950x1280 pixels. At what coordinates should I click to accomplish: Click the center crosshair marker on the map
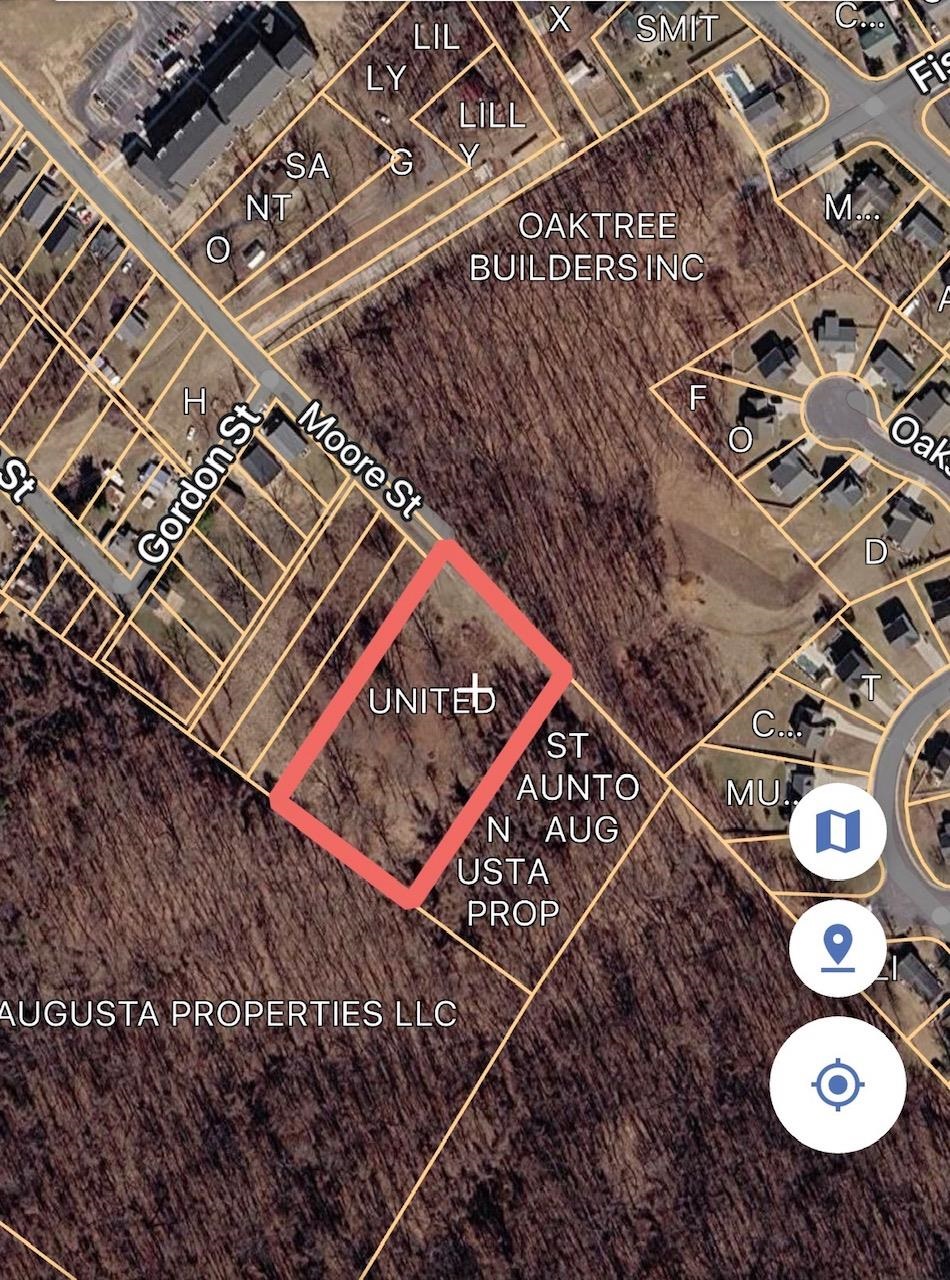pyautogui.click(x=478, y=686)
